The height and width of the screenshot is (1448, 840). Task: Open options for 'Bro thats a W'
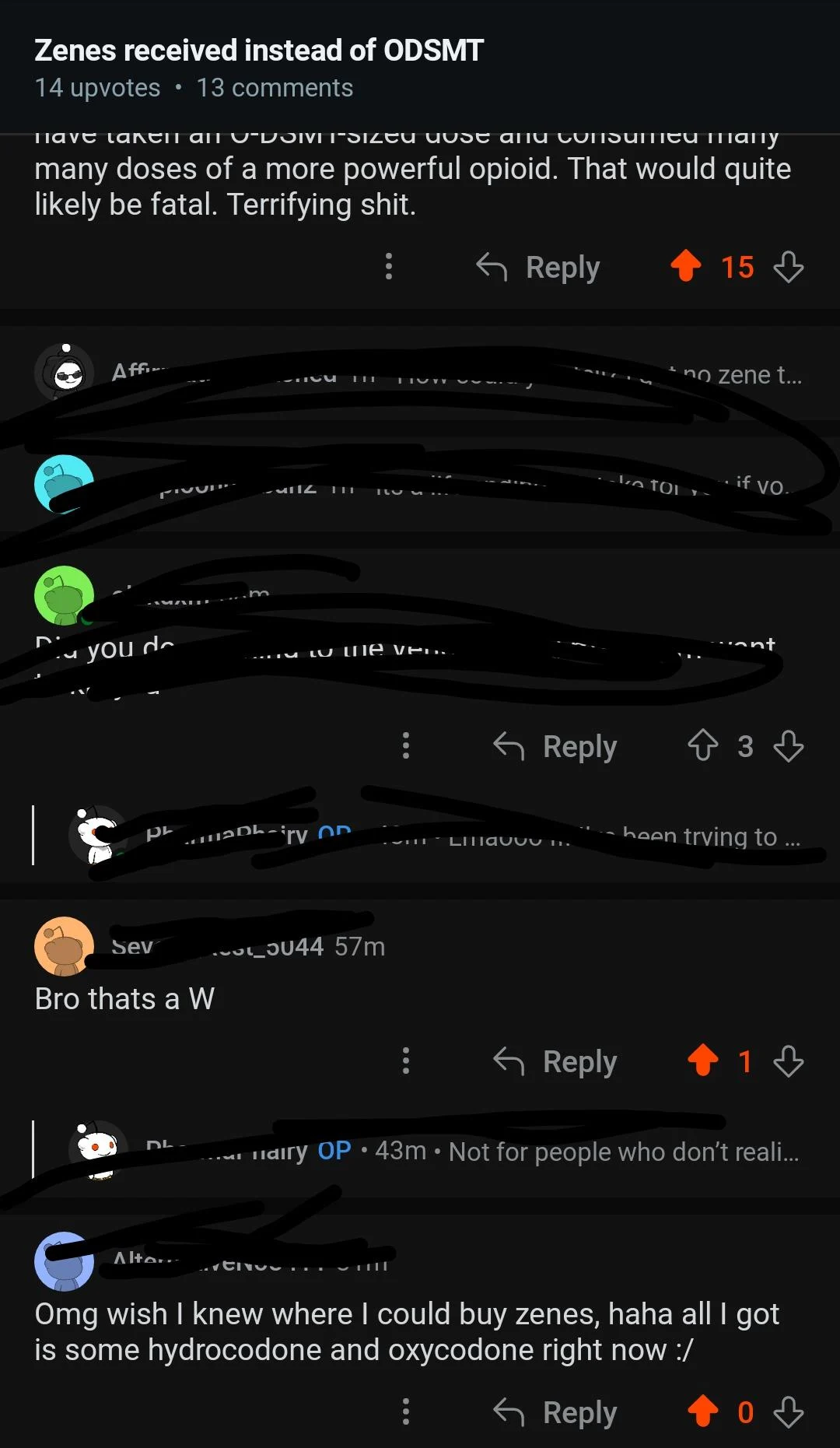(405, 1061)
